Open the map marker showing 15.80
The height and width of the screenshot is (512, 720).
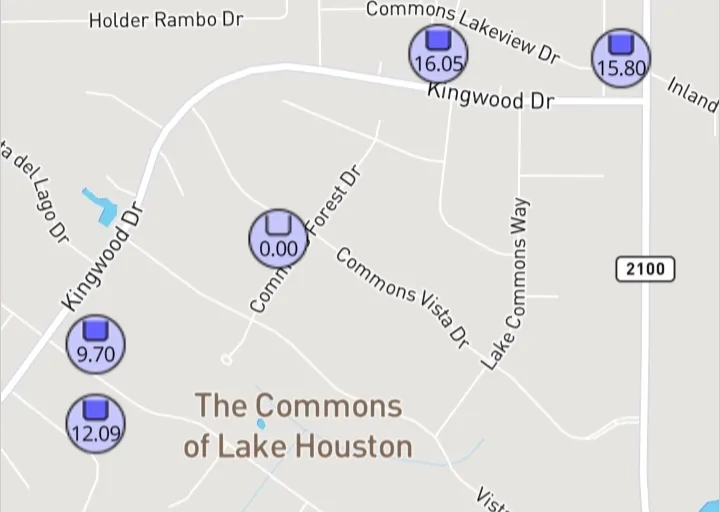tap(621, 58)
